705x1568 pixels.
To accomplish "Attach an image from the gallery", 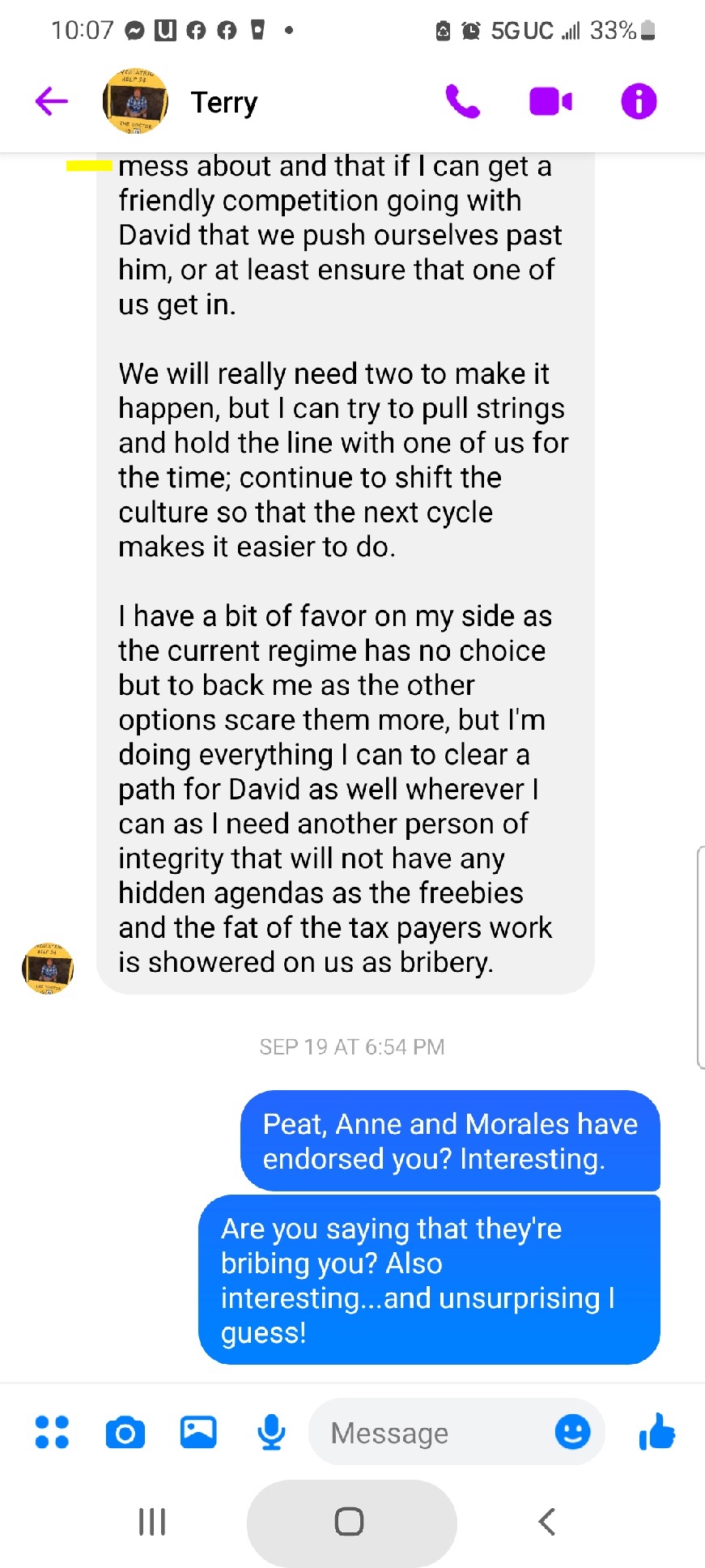I will tap(198, 1432).
